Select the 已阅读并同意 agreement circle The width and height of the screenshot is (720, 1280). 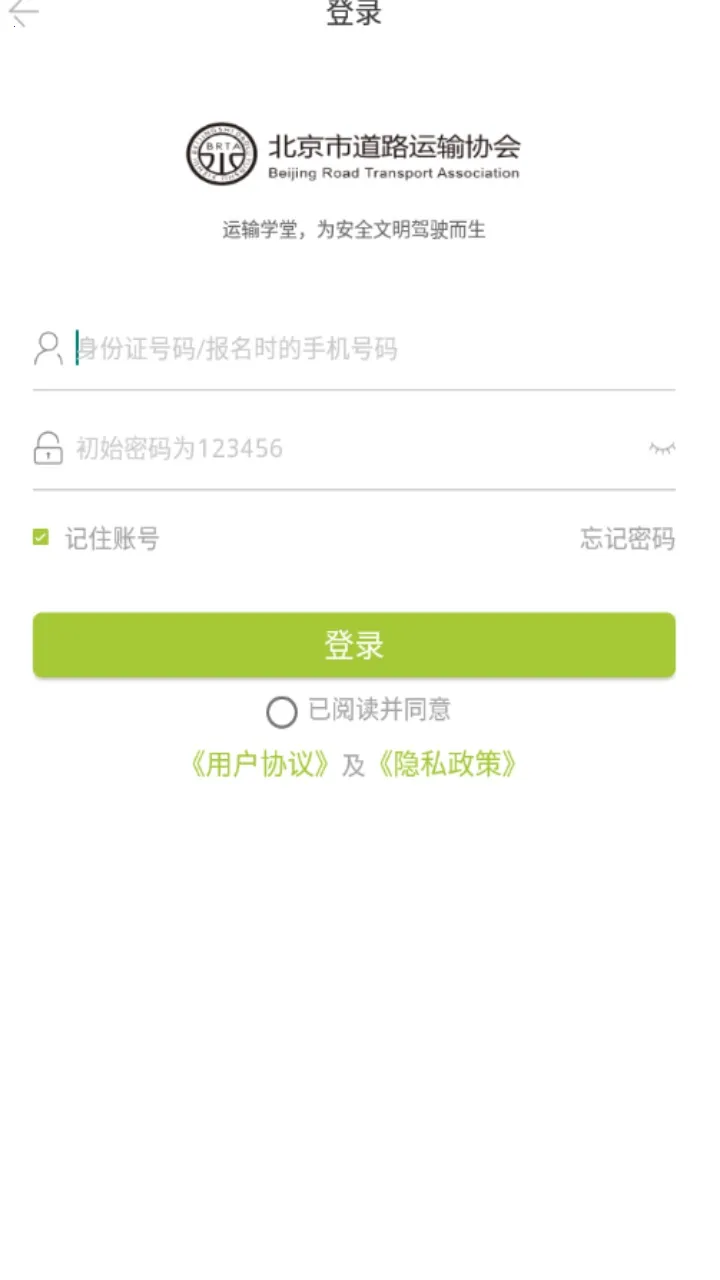[x=282, y=712]
